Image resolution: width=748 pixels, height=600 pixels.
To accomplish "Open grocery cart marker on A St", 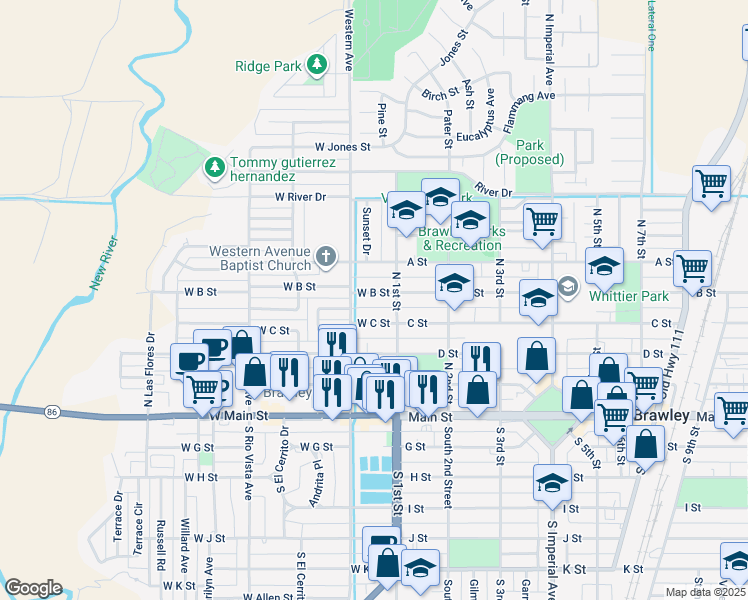I will (692, 269).
